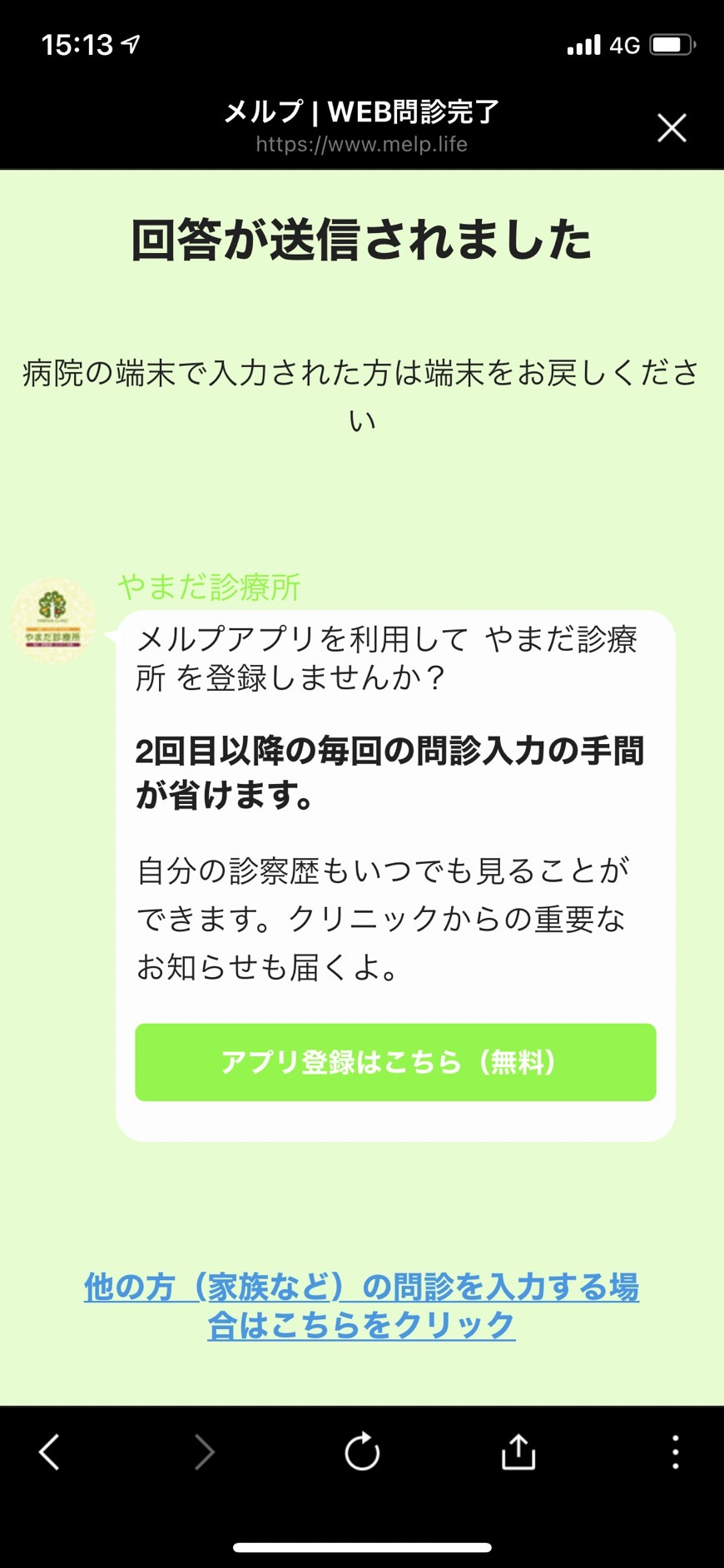724x1568 pixels.
Task: Reload the current web page
Action: [362, 1451]
